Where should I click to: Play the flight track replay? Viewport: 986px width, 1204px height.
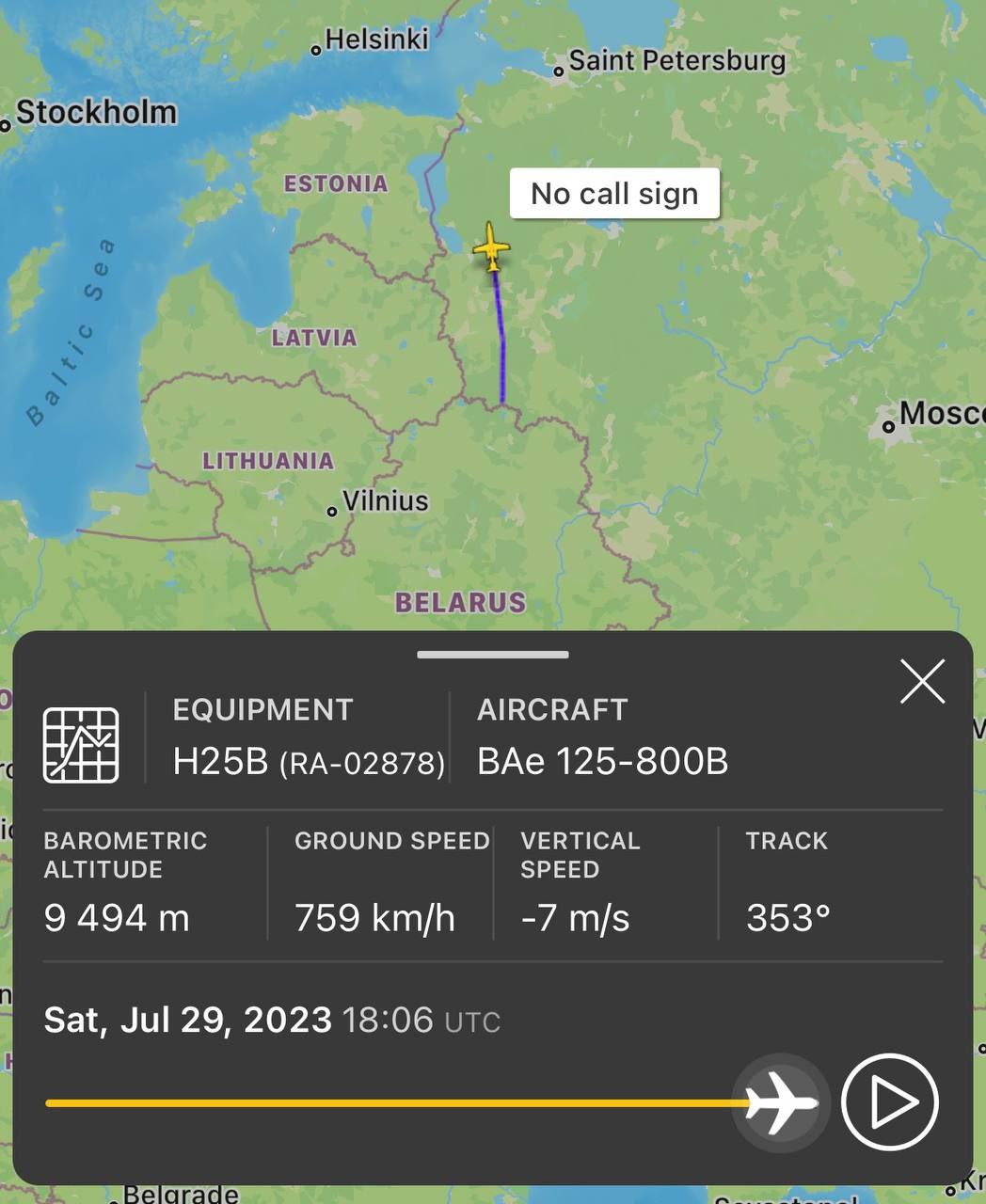pyautogui.click(x=889, y=1101)
